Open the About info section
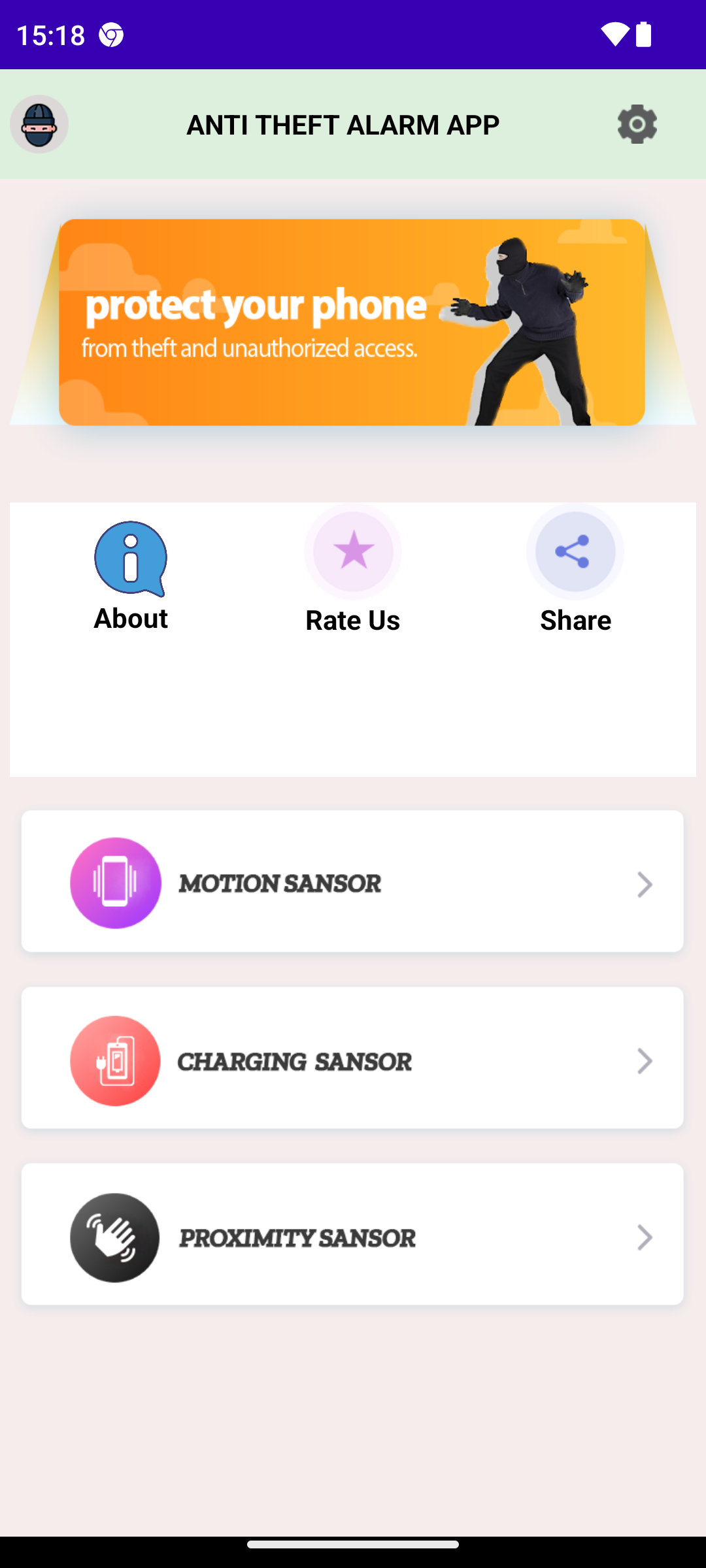The image size is (706, 1568). [x=131, y=559]
